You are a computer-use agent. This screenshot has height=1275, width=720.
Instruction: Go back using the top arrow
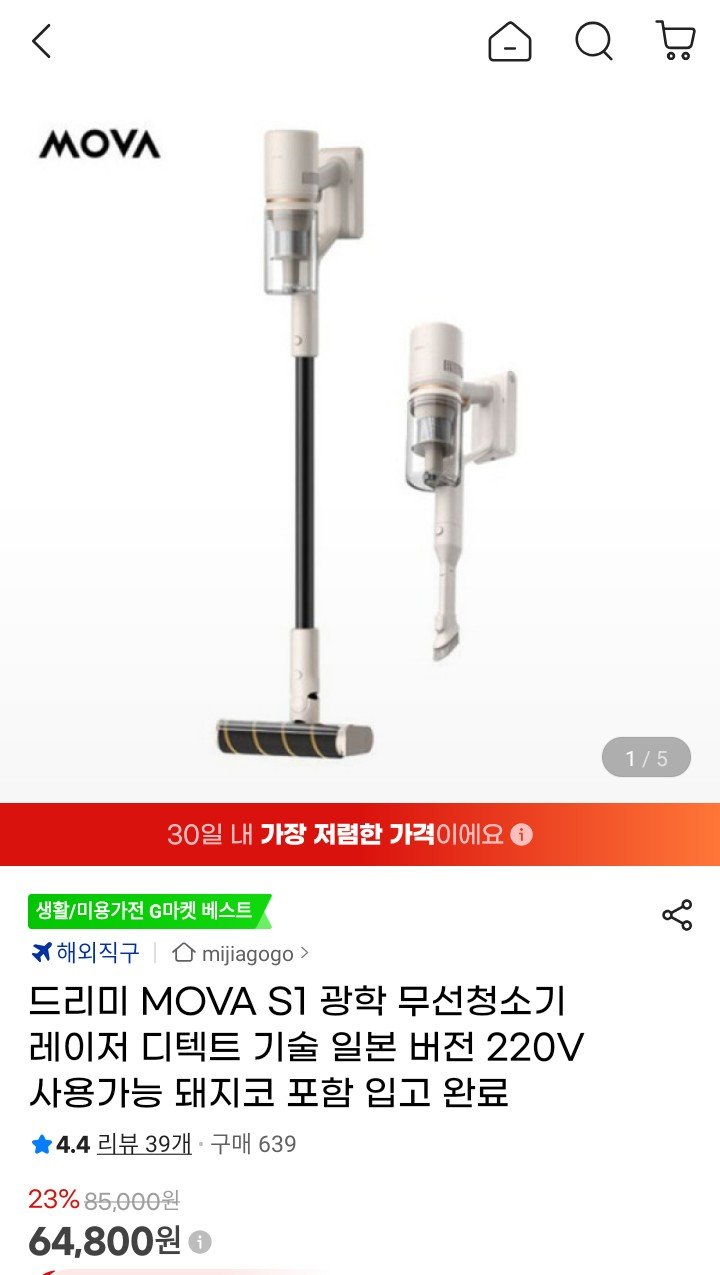(41, 42)
